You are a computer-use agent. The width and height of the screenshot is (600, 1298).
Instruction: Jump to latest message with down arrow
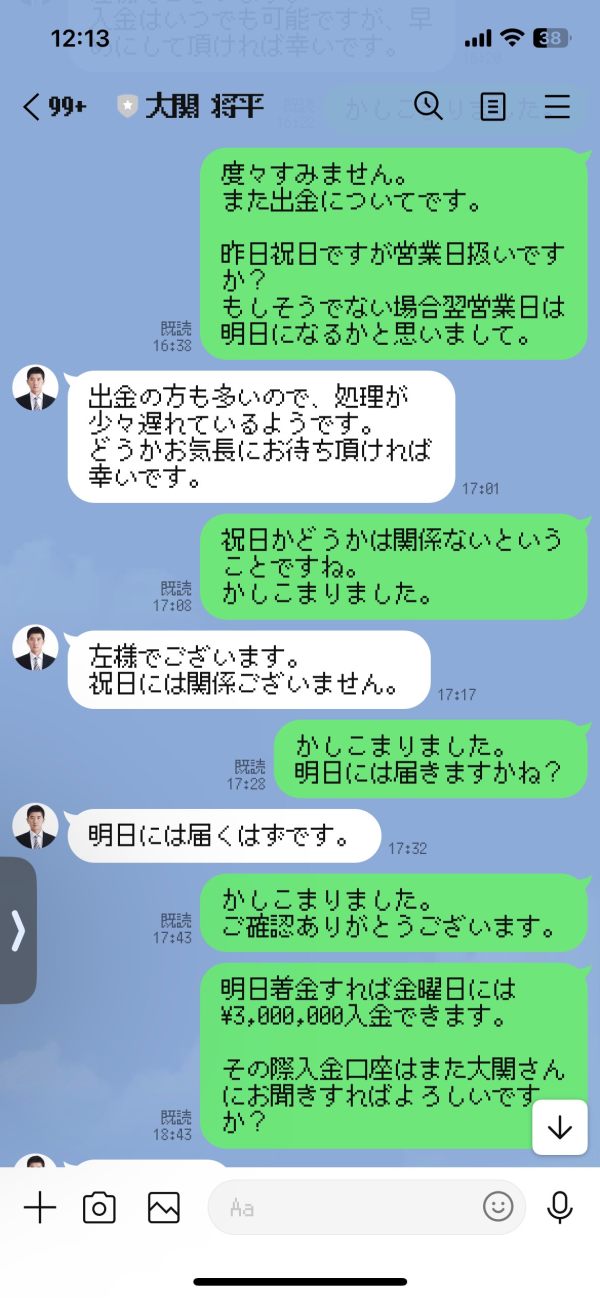560,1127
